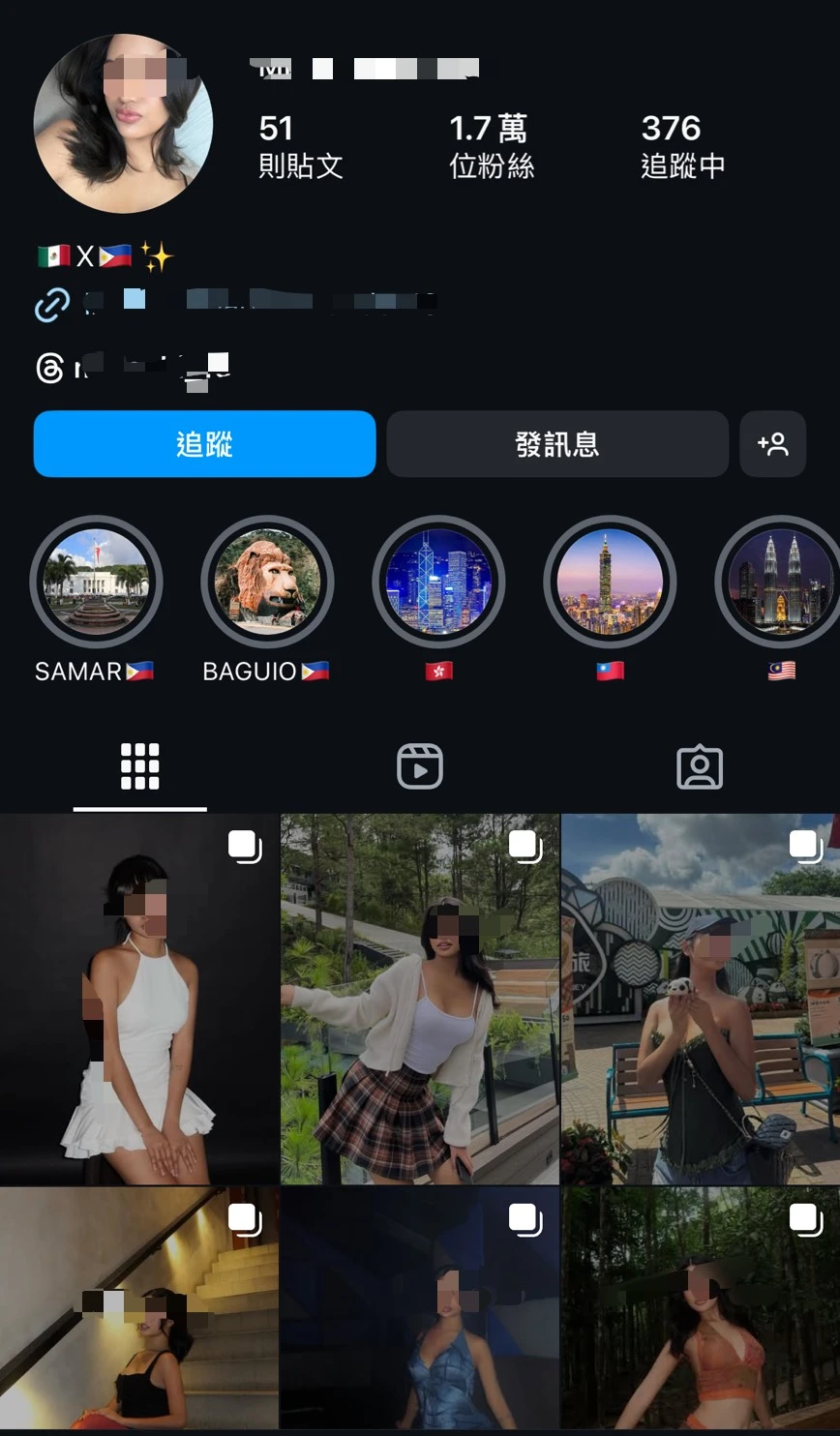Image resolution: width=840 pixels, height=1436 pixels.
Task: Open the plaid skirt post
Action: [420, 999]
